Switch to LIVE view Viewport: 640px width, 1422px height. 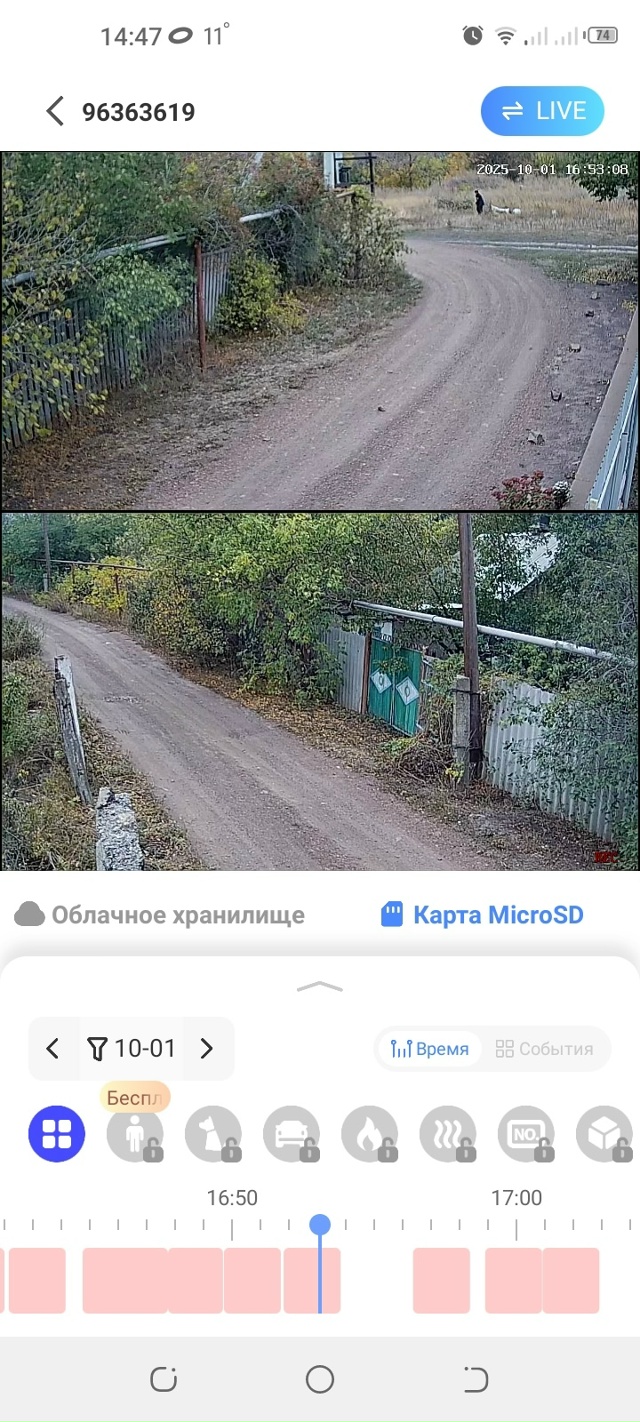(542, 111)
